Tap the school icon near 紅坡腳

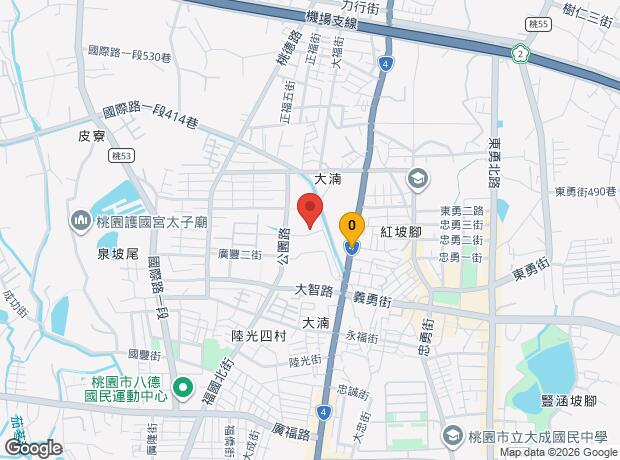point(419,180)
